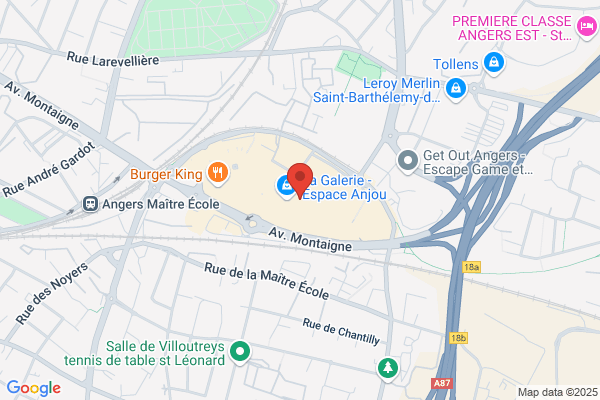The width and height of the screenshot is (600, 400).
Task: Tap the red pin at La Galerie Espace Anjou
Action: [300, 180]
